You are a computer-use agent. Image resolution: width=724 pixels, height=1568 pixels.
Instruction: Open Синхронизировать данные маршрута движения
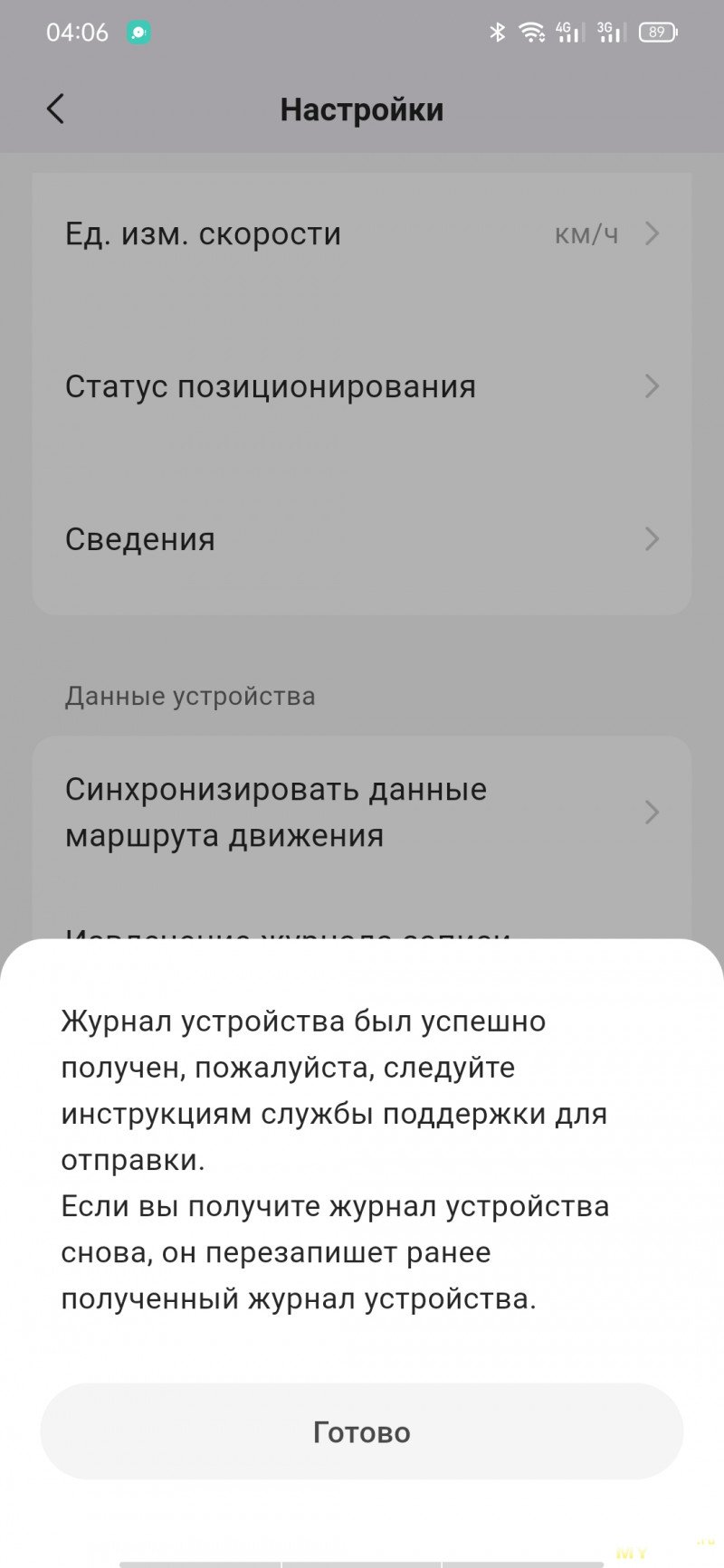click(x=362, y=812)
